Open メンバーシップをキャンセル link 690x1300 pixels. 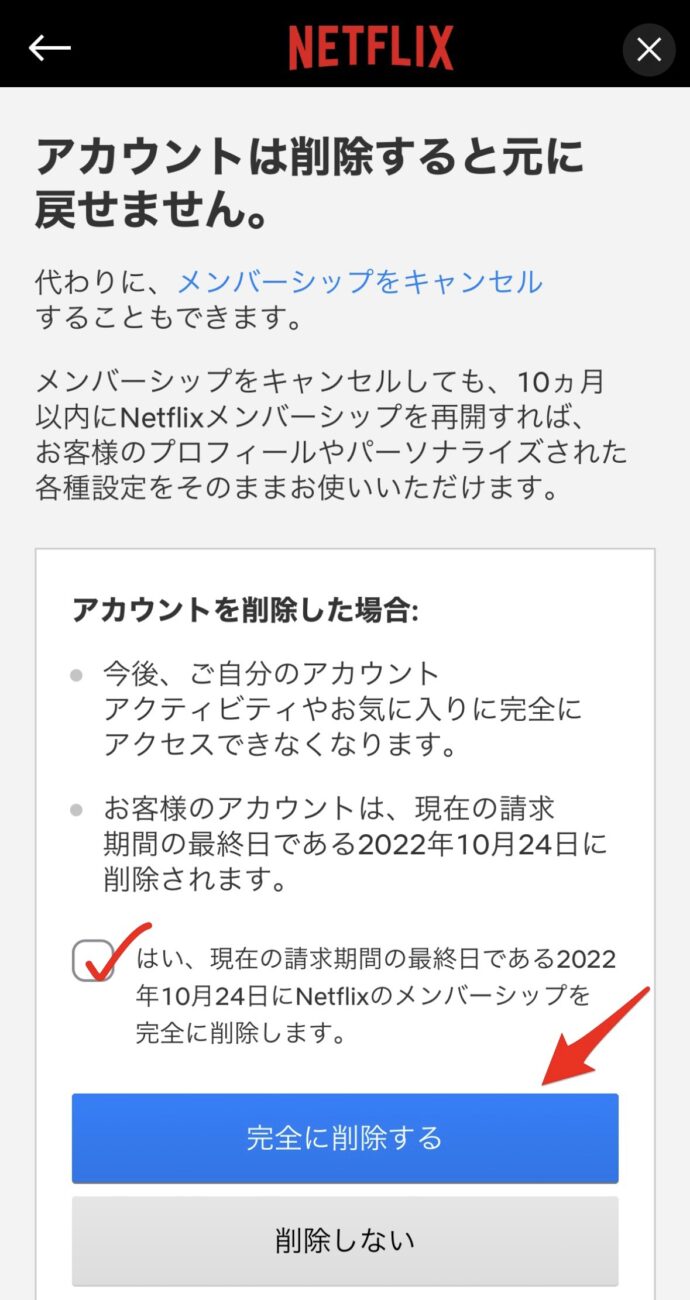coord(360,282)
